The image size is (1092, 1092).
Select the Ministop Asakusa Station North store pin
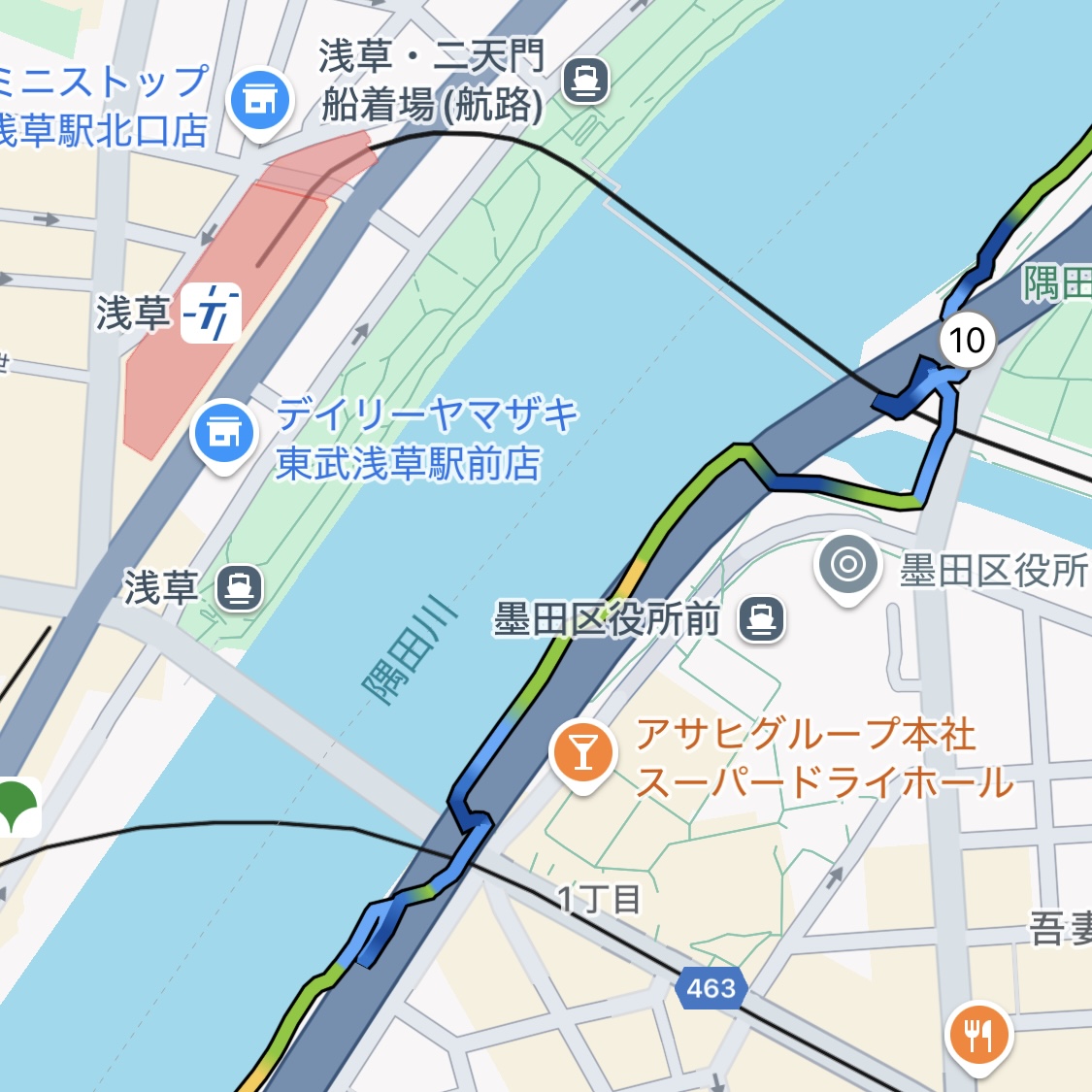(x=260, y=100)
